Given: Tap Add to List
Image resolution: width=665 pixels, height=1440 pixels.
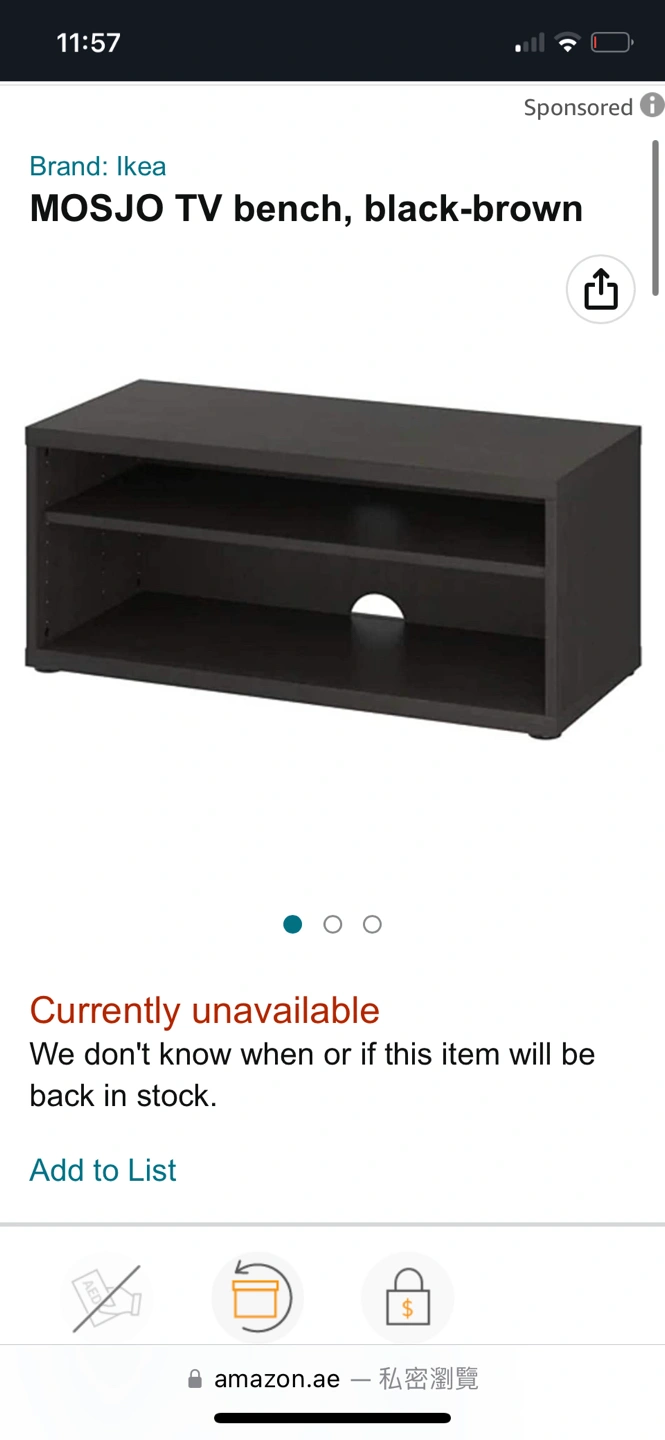Looking at the screenshot, I should pyautogui.click(x=103, y=1170).
